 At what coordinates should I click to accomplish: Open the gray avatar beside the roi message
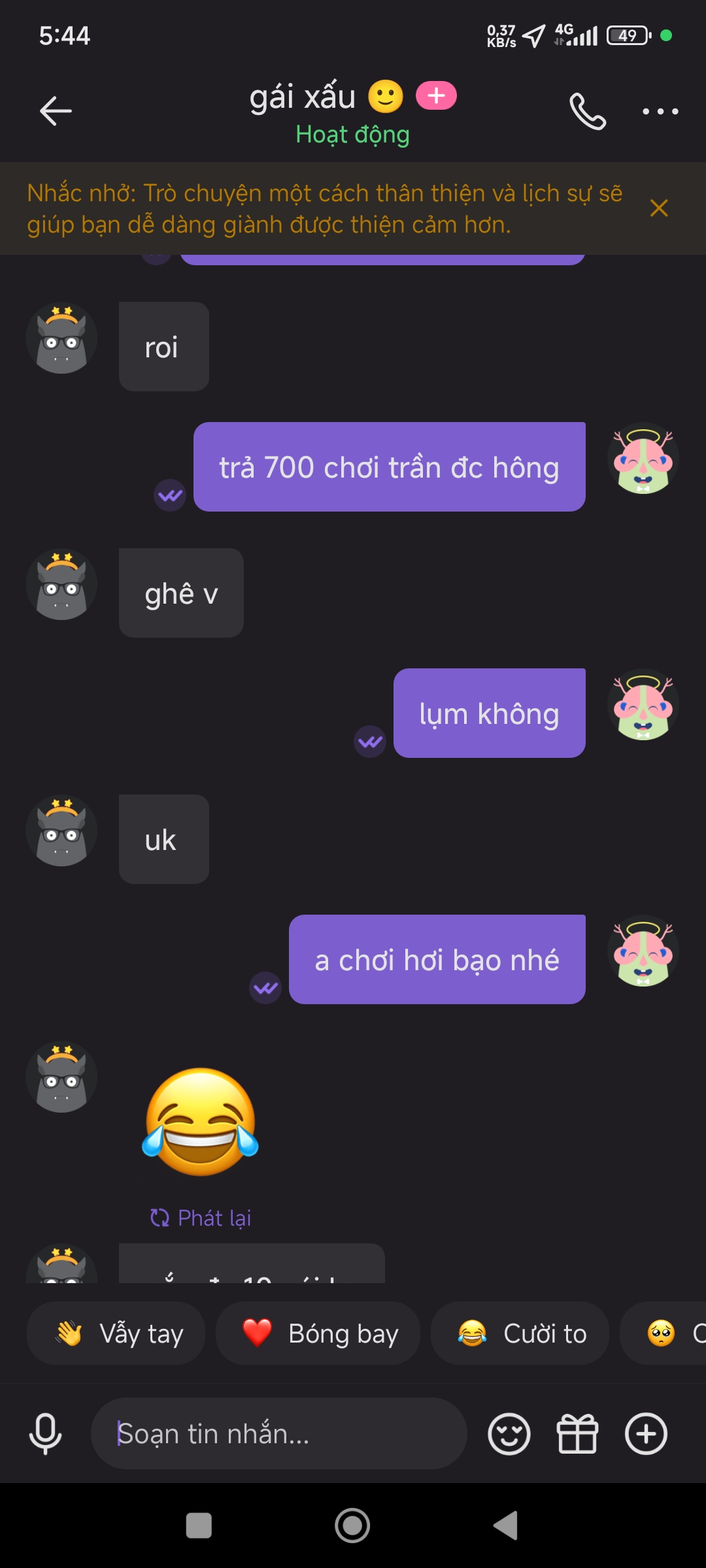pos(61,338)
